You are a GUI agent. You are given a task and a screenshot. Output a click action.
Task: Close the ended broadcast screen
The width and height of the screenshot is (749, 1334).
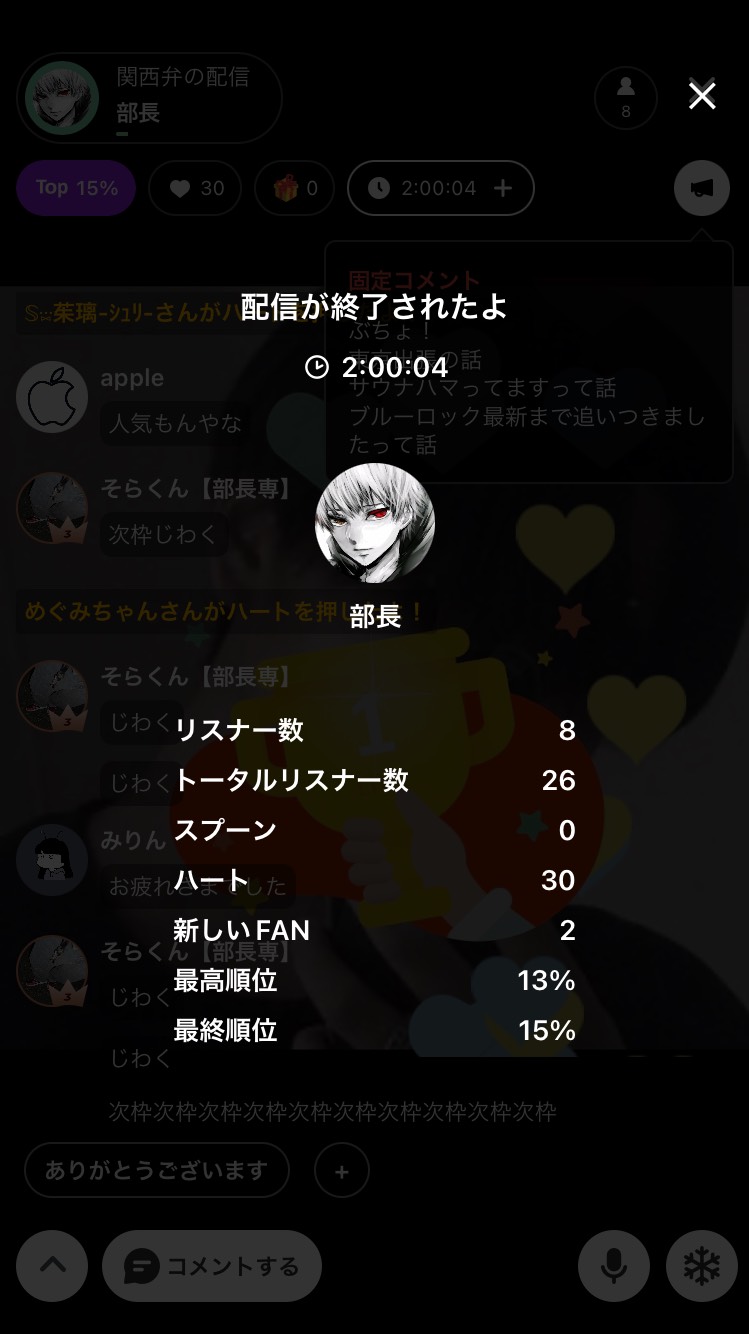tap(702, 96)
